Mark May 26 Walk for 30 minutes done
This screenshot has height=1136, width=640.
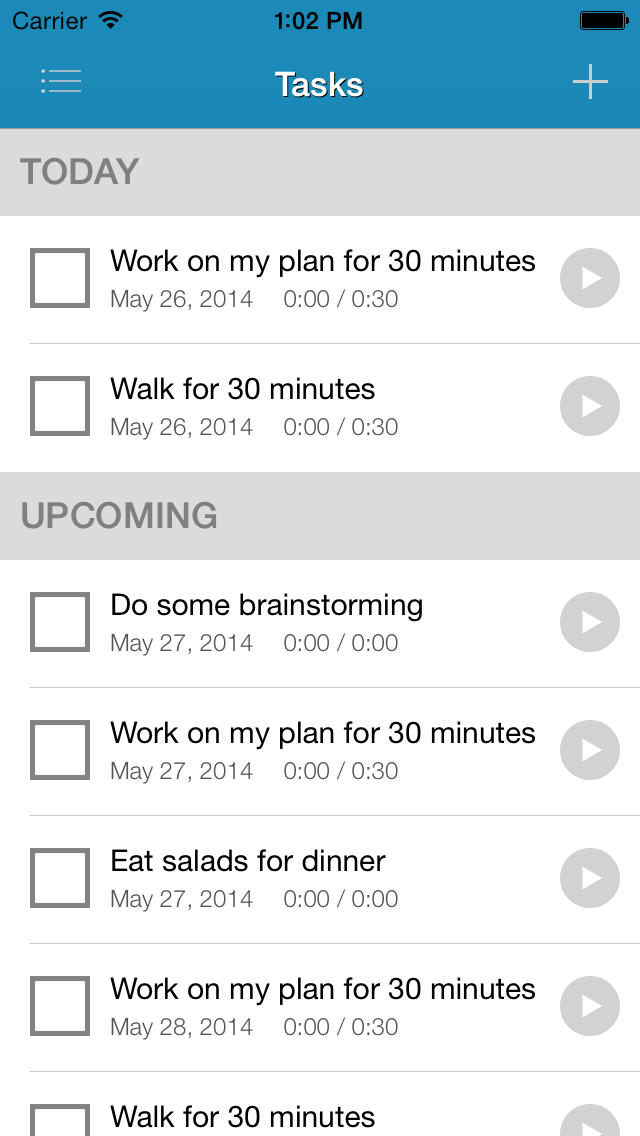[60, 406]
